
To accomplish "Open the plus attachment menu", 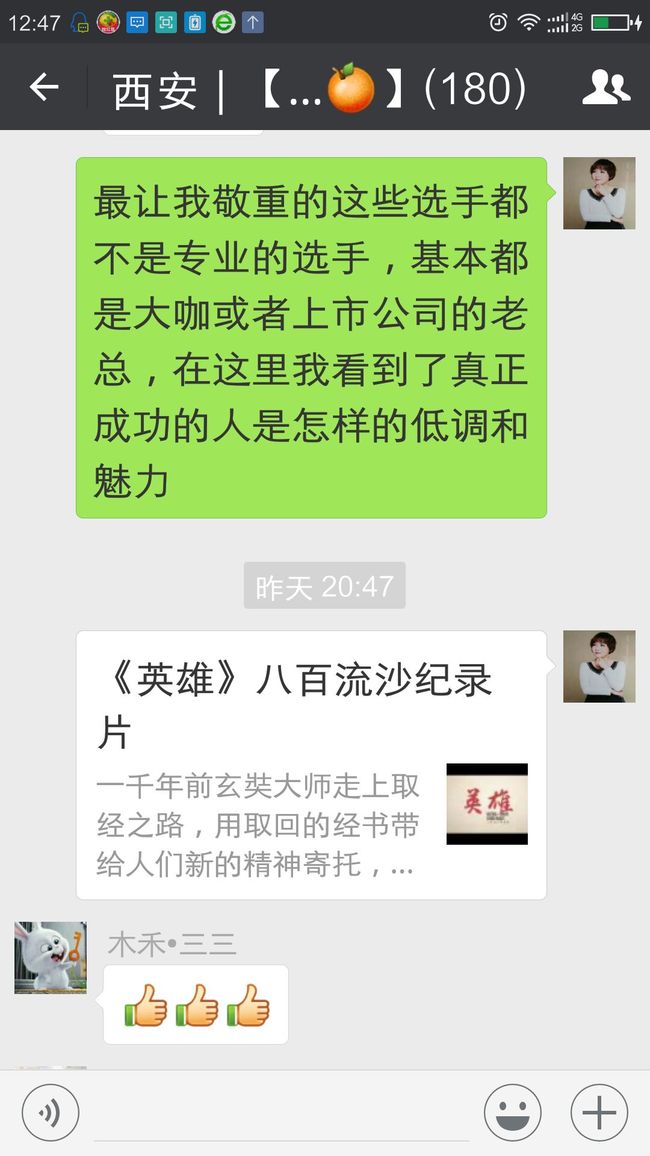I will tap(599, 1113).
